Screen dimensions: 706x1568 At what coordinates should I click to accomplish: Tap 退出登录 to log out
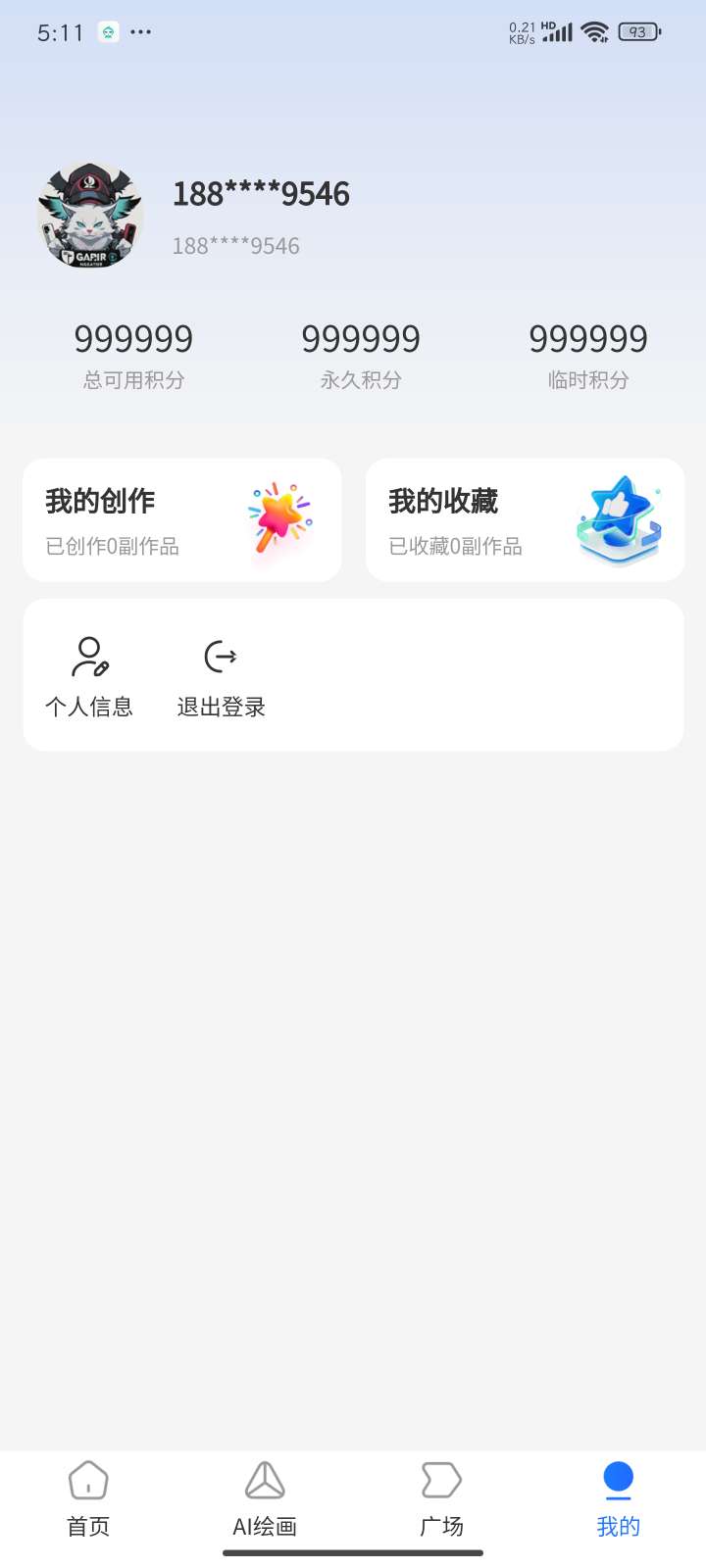[x=221, y=676]
